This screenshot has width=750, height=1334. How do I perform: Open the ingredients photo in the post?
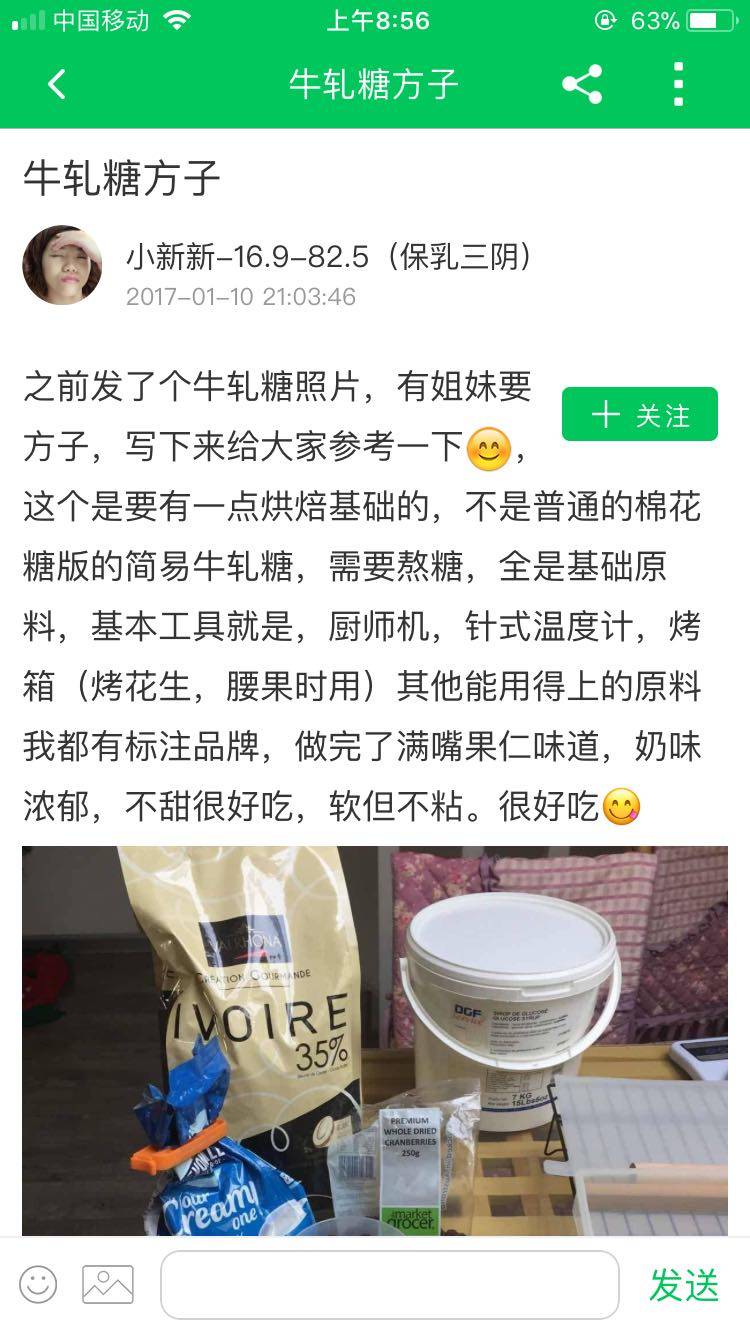pyautogui.click(x=375, y=1040)
